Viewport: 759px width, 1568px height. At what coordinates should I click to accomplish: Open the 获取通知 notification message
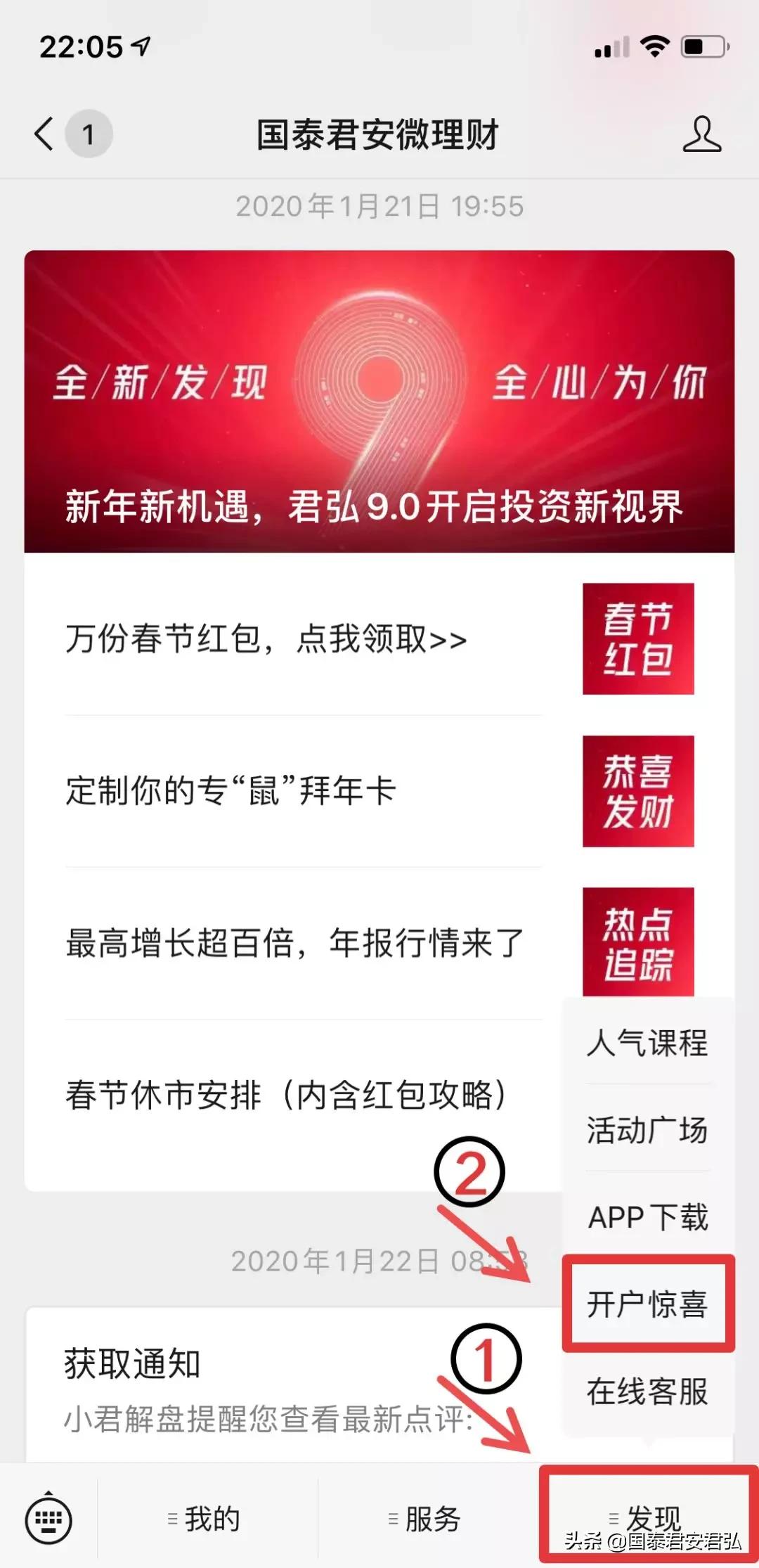(130, 1361)
